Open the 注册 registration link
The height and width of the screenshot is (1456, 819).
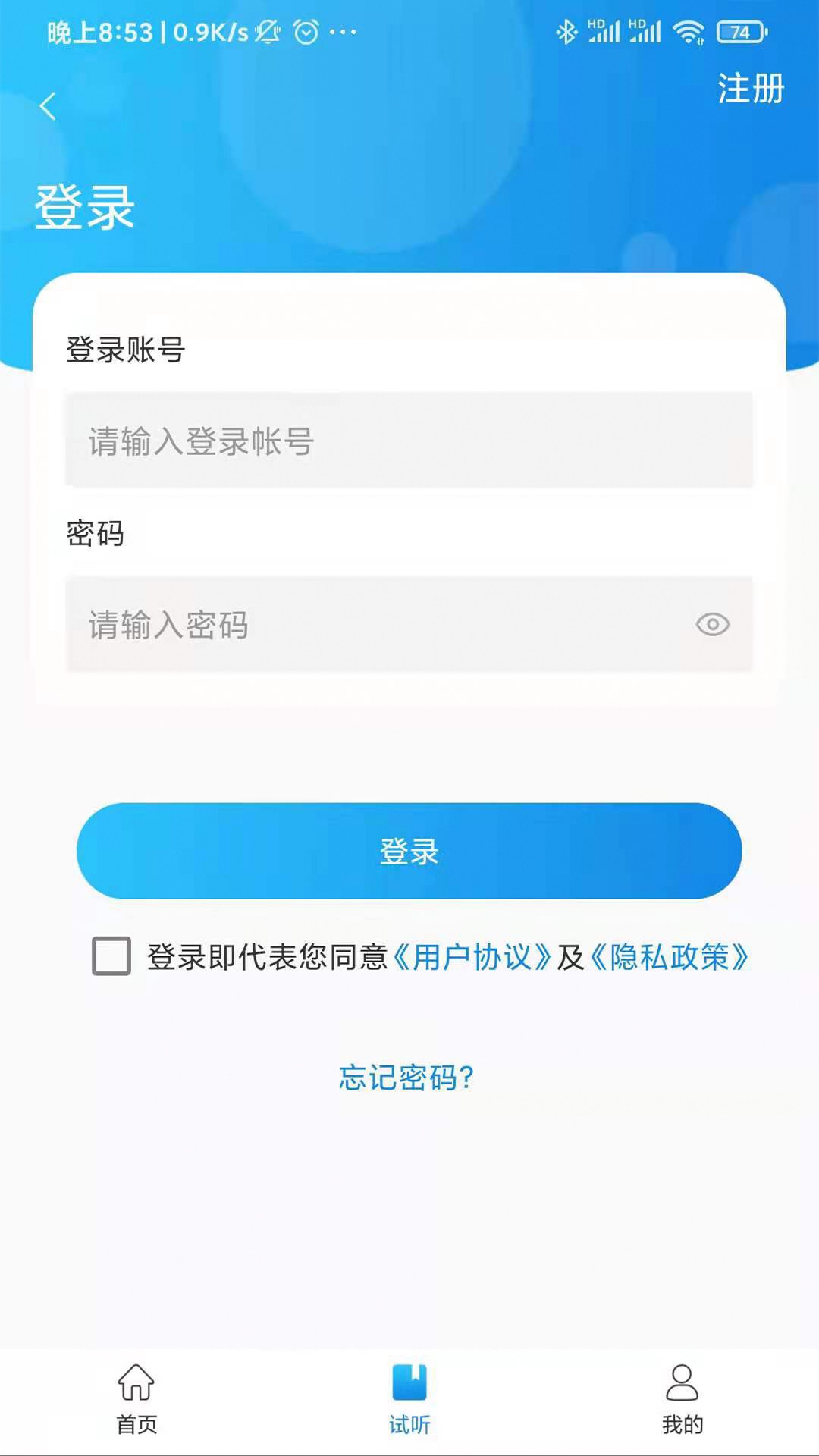tap(751, 91)
